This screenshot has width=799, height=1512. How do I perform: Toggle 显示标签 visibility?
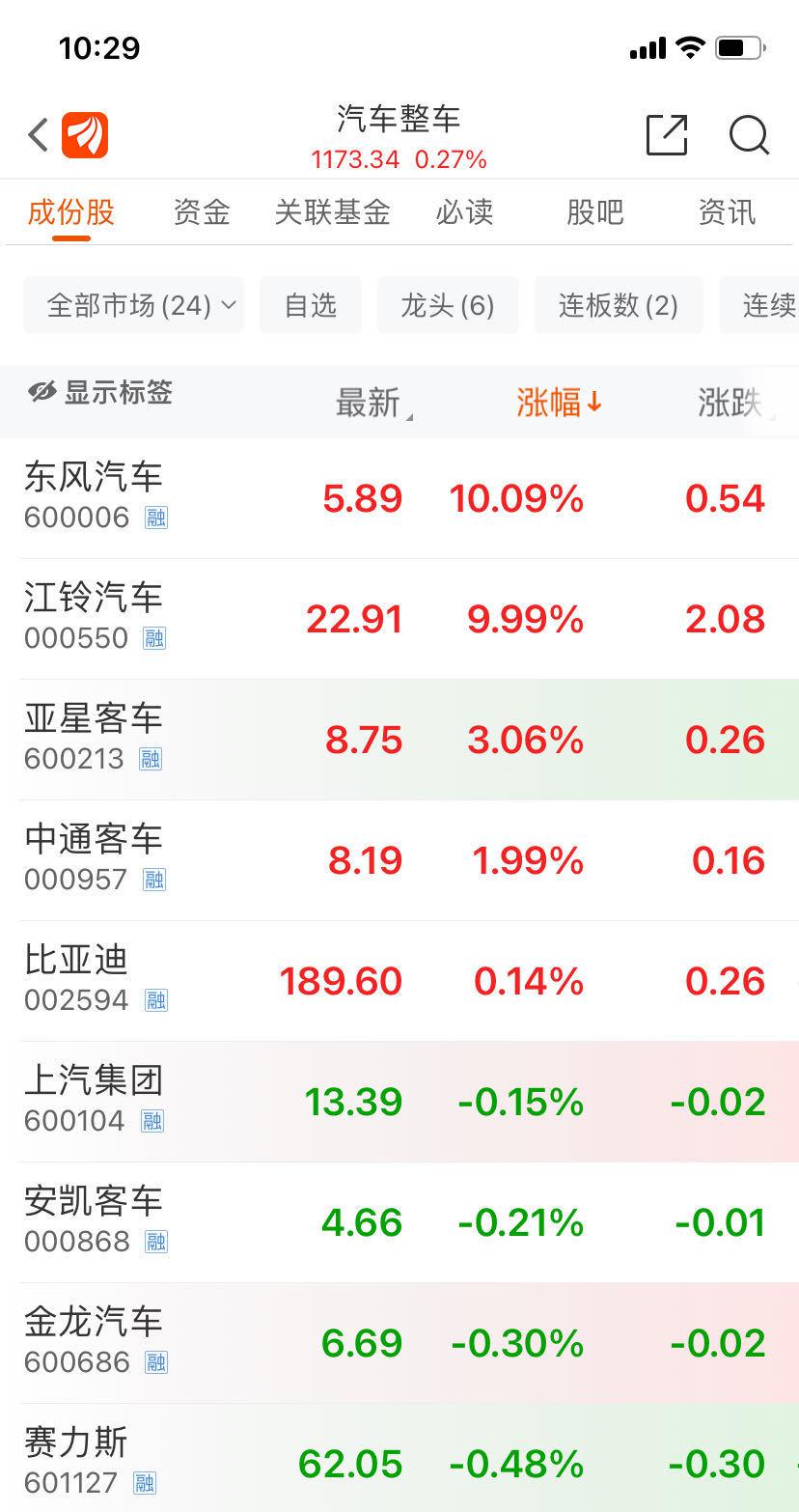(99, 393)
